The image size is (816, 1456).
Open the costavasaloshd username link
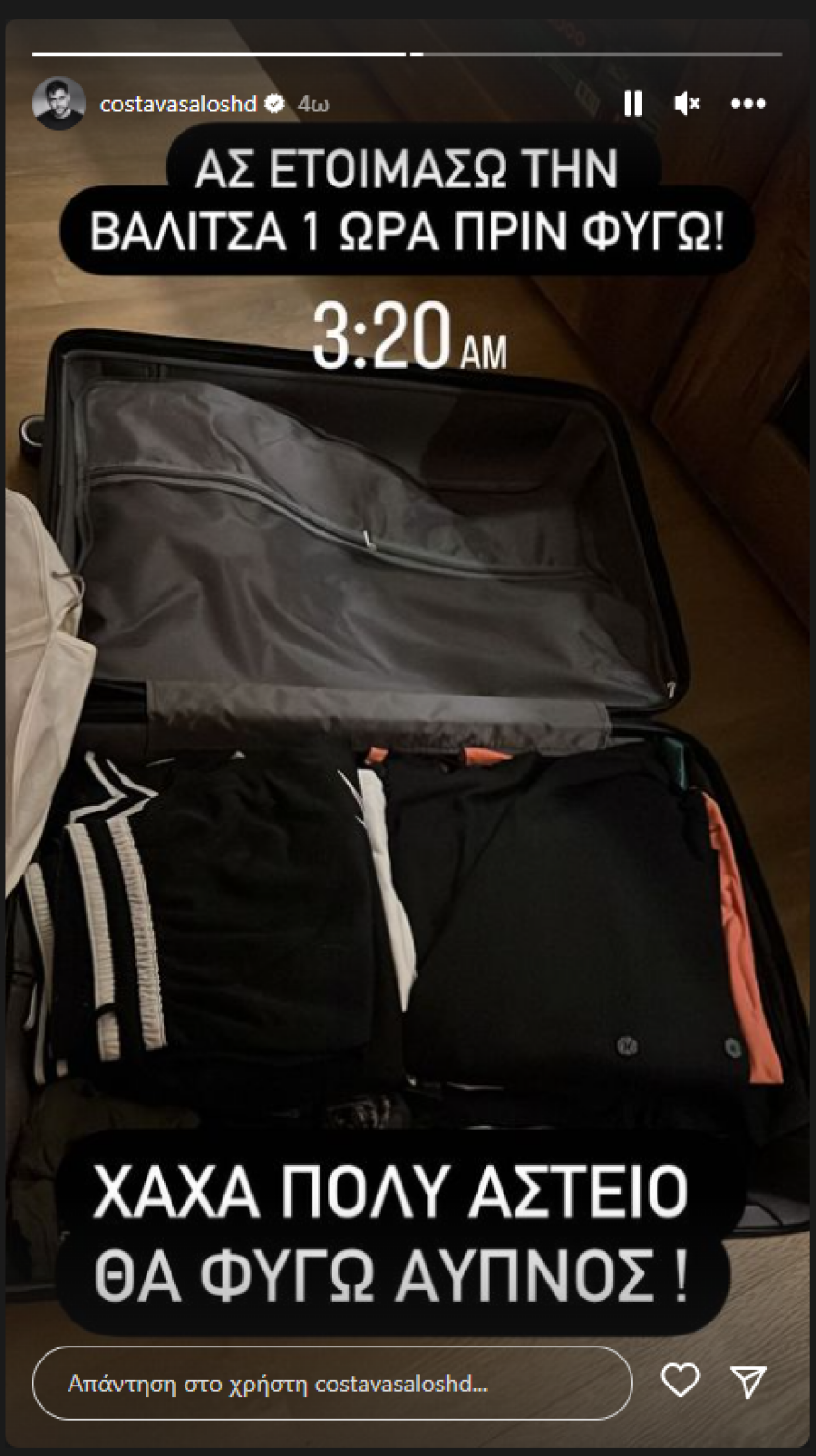(x=177, y=104)
